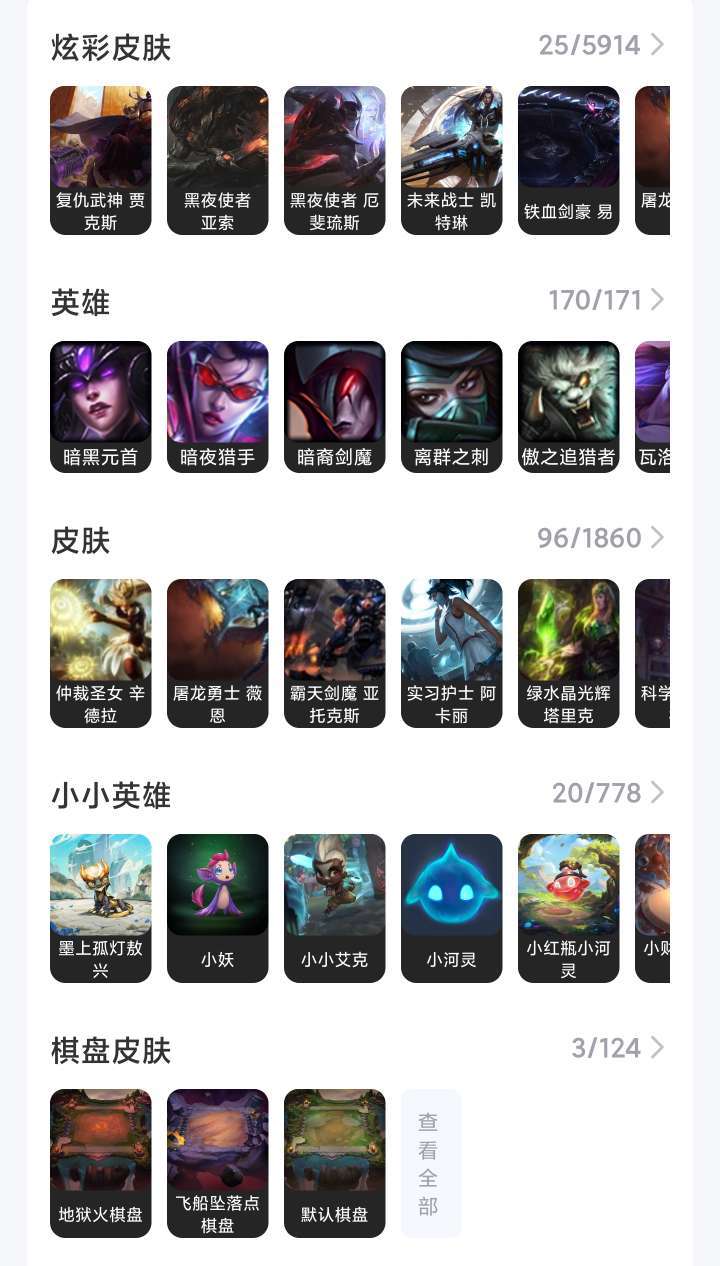Open the 小河灵 little legend
Screen dimensions: 720x1266
click(x=452, y=908)
